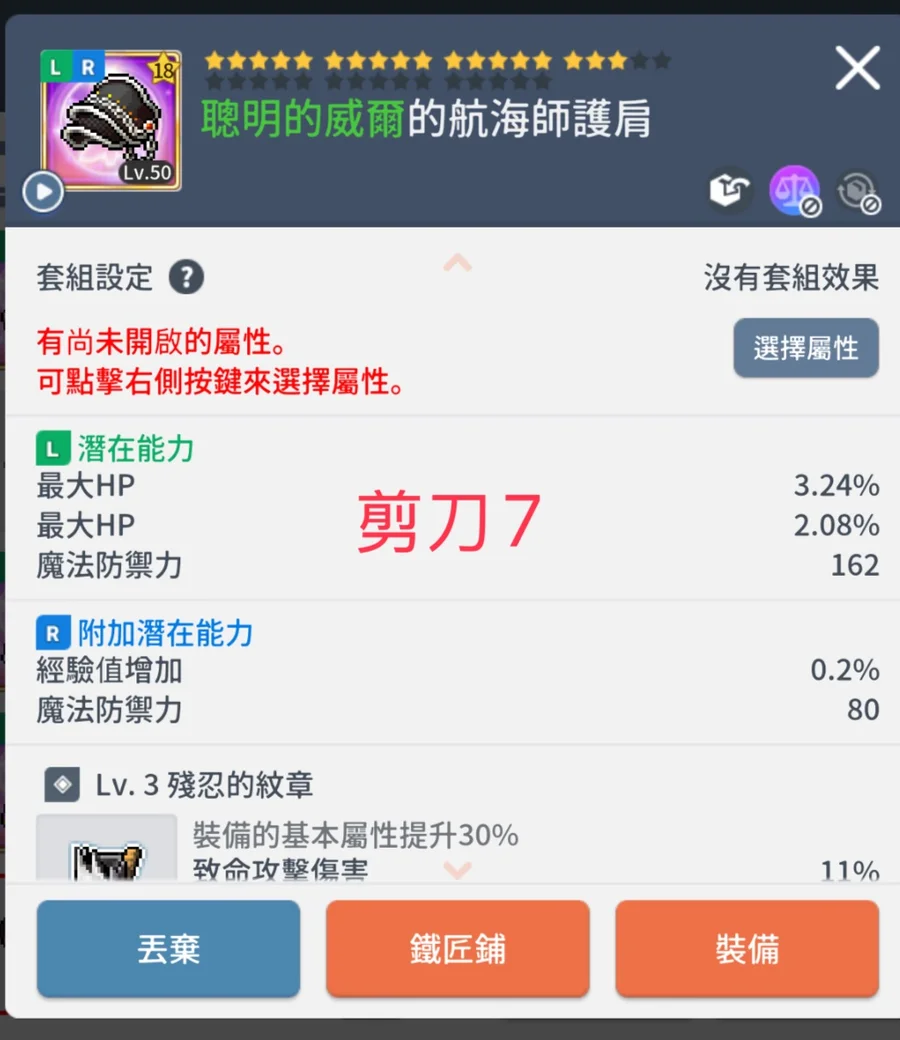Collapse section using the up chevron
The width and height of the screenshot is (900, 1040).
click(457, 264)
